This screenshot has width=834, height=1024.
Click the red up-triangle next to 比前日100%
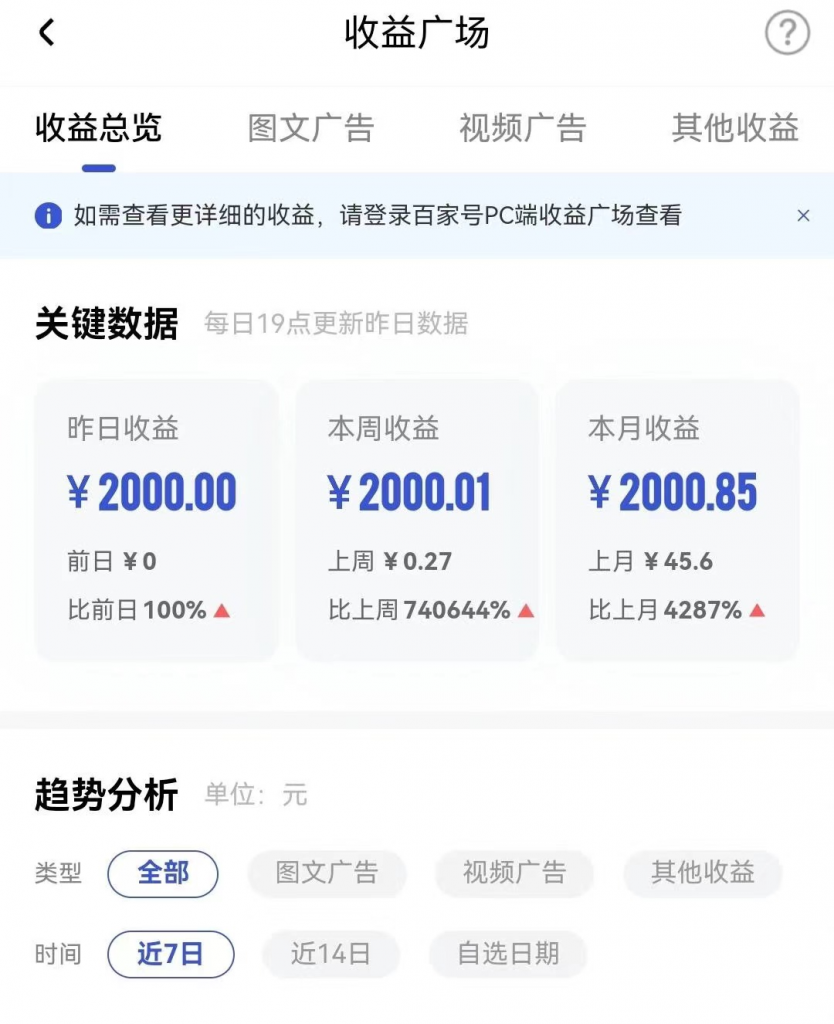tap(223, 609)
